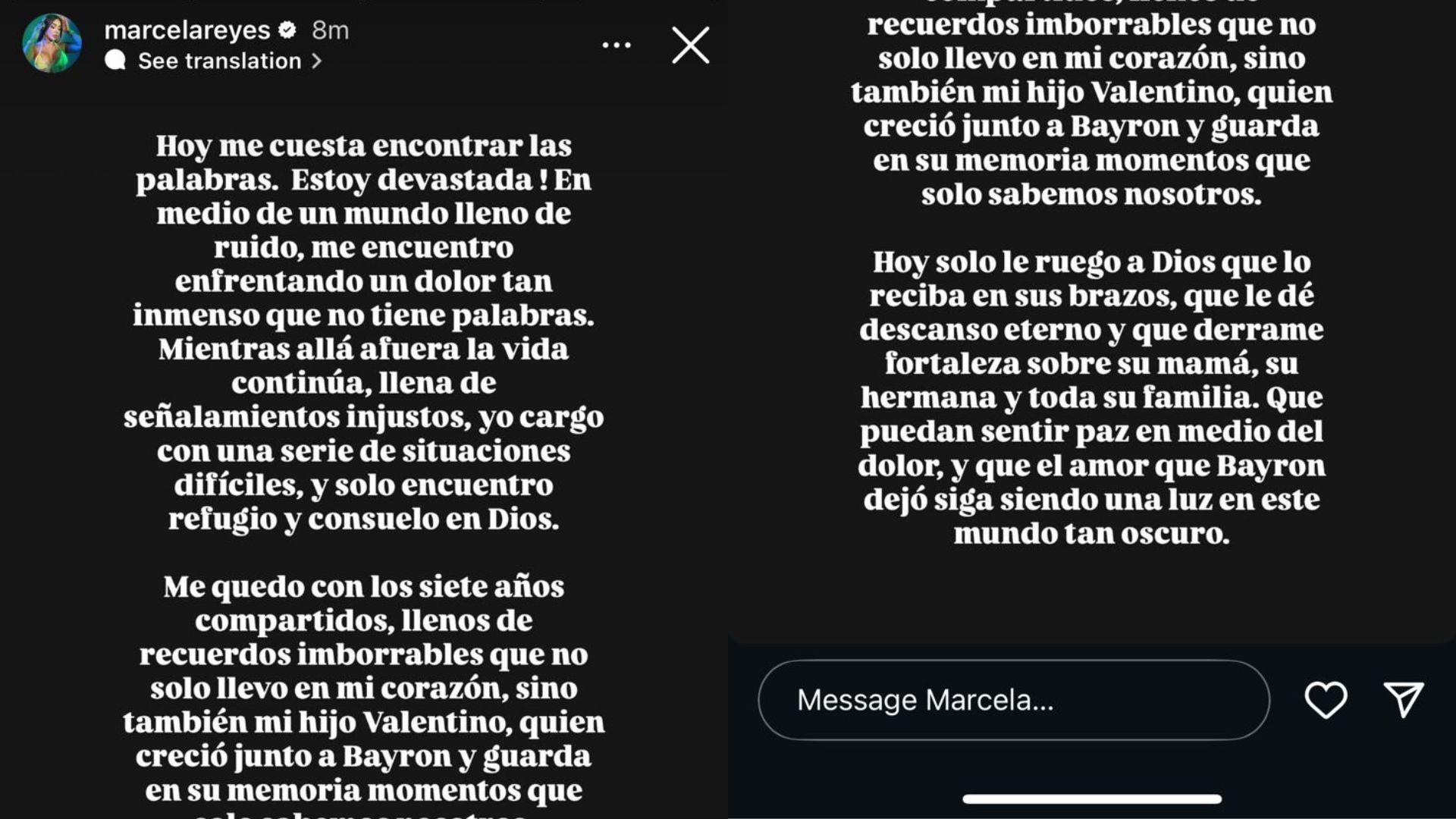Screen dimensions: 1456x819
Task: Open the marcelareyes username
Action: 187,30
